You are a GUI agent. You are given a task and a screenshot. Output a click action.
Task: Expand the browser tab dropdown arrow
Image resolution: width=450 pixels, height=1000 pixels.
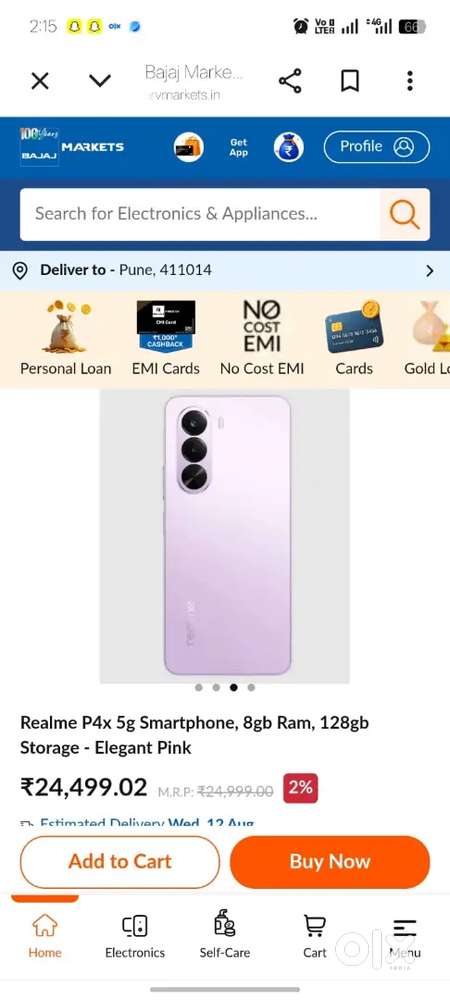pos(99,81)
